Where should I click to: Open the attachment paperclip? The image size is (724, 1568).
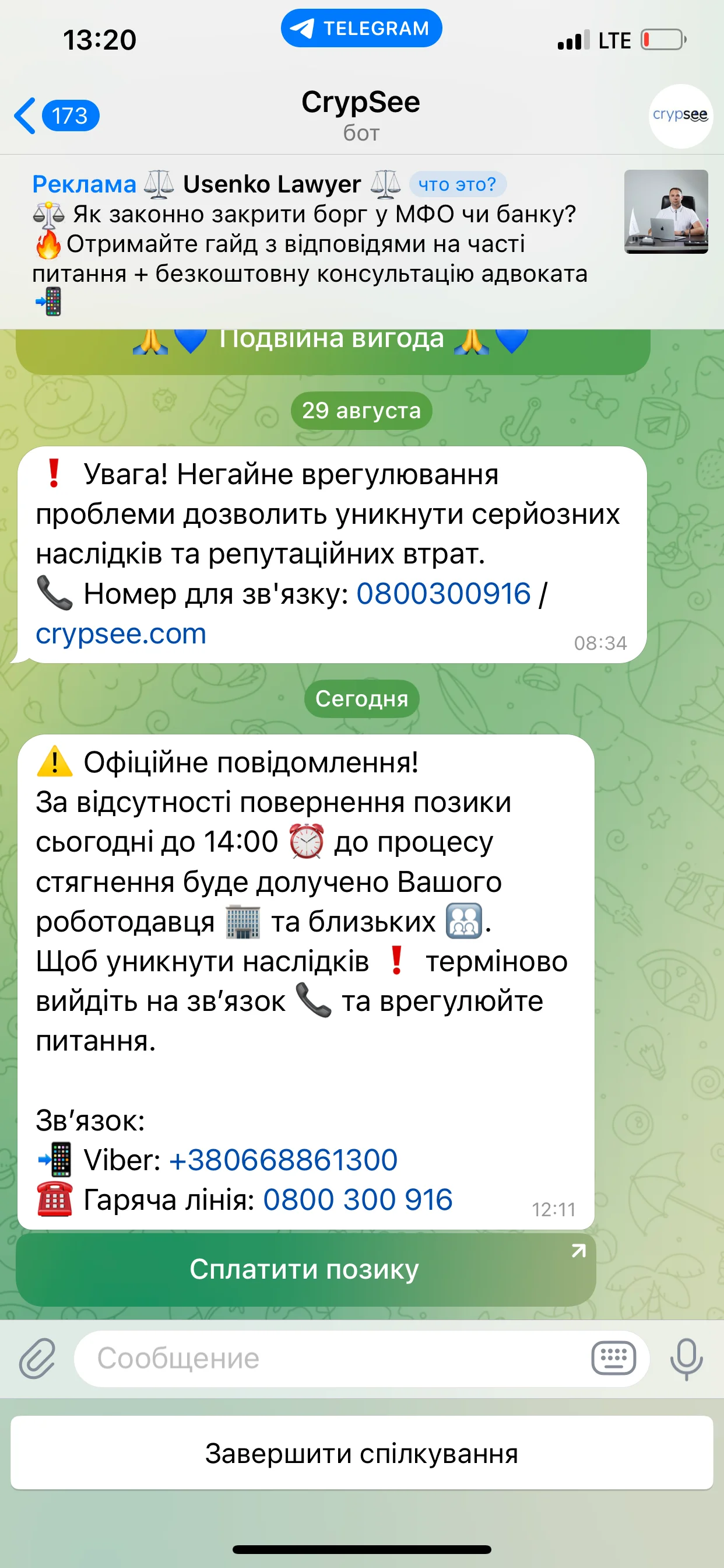pyautogui.click(x=38, y=1358)
